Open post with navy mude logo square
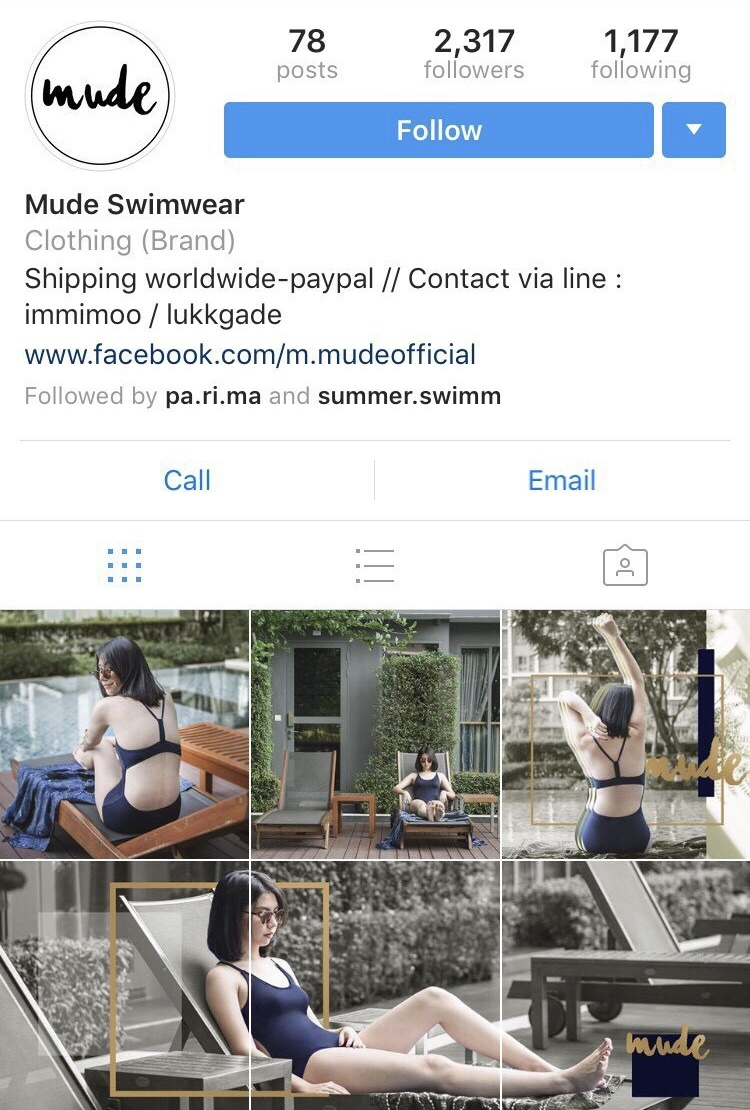Screen dimensions: 750x1110 coord(625,985)
